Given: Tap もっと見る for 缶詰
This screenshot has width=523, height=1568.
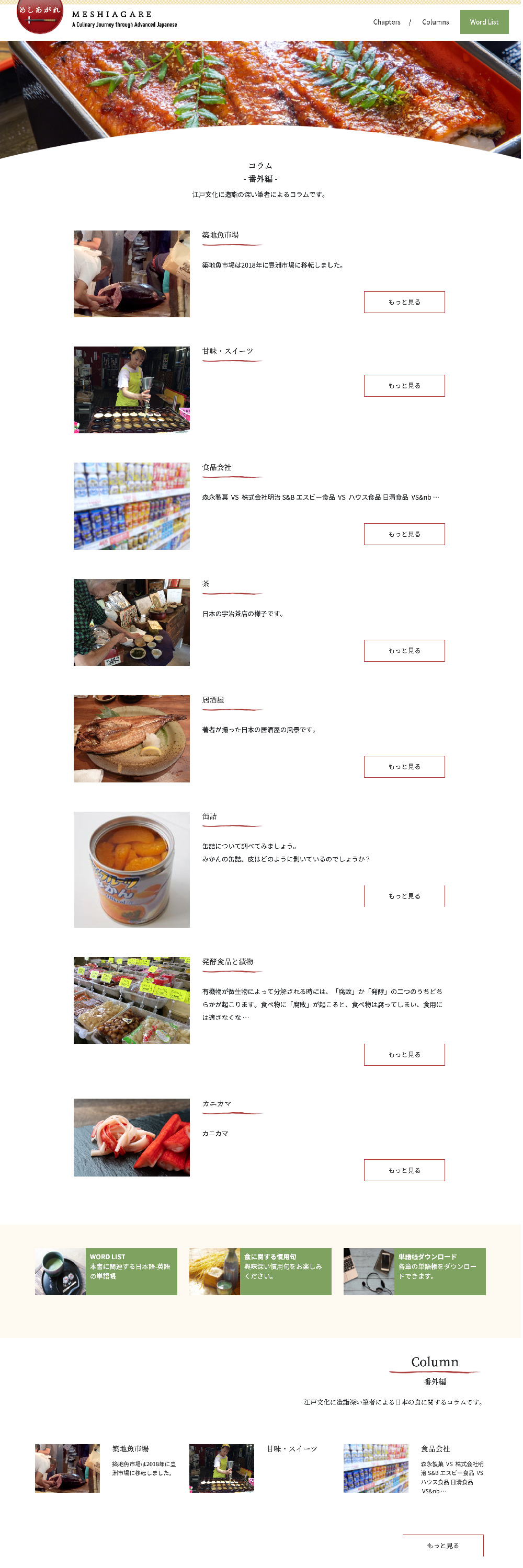Looking at the screenshot, I should [x=404, y=895].
